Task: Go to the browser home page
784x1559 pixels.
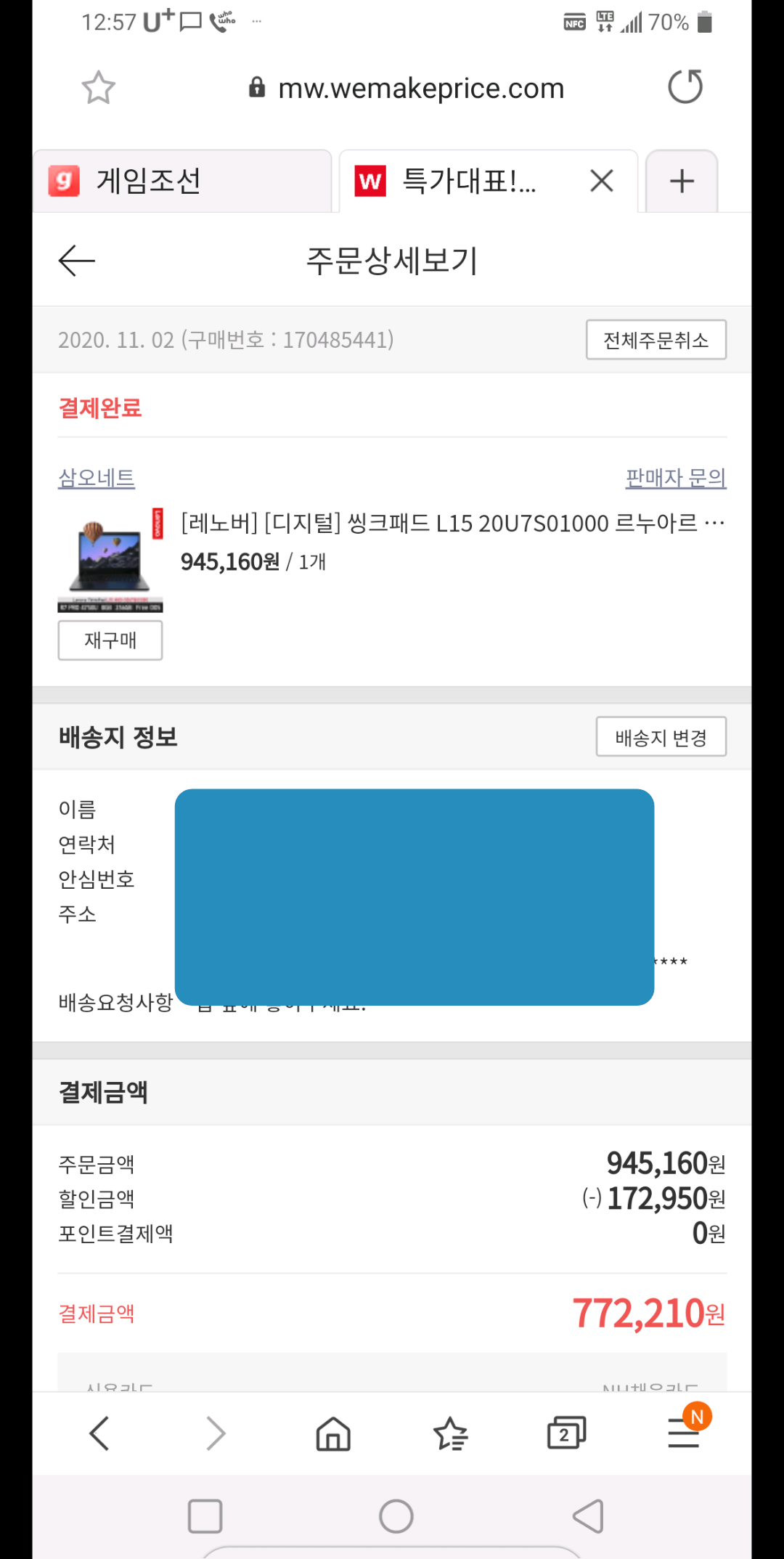Action: [x=333, y=1433]
